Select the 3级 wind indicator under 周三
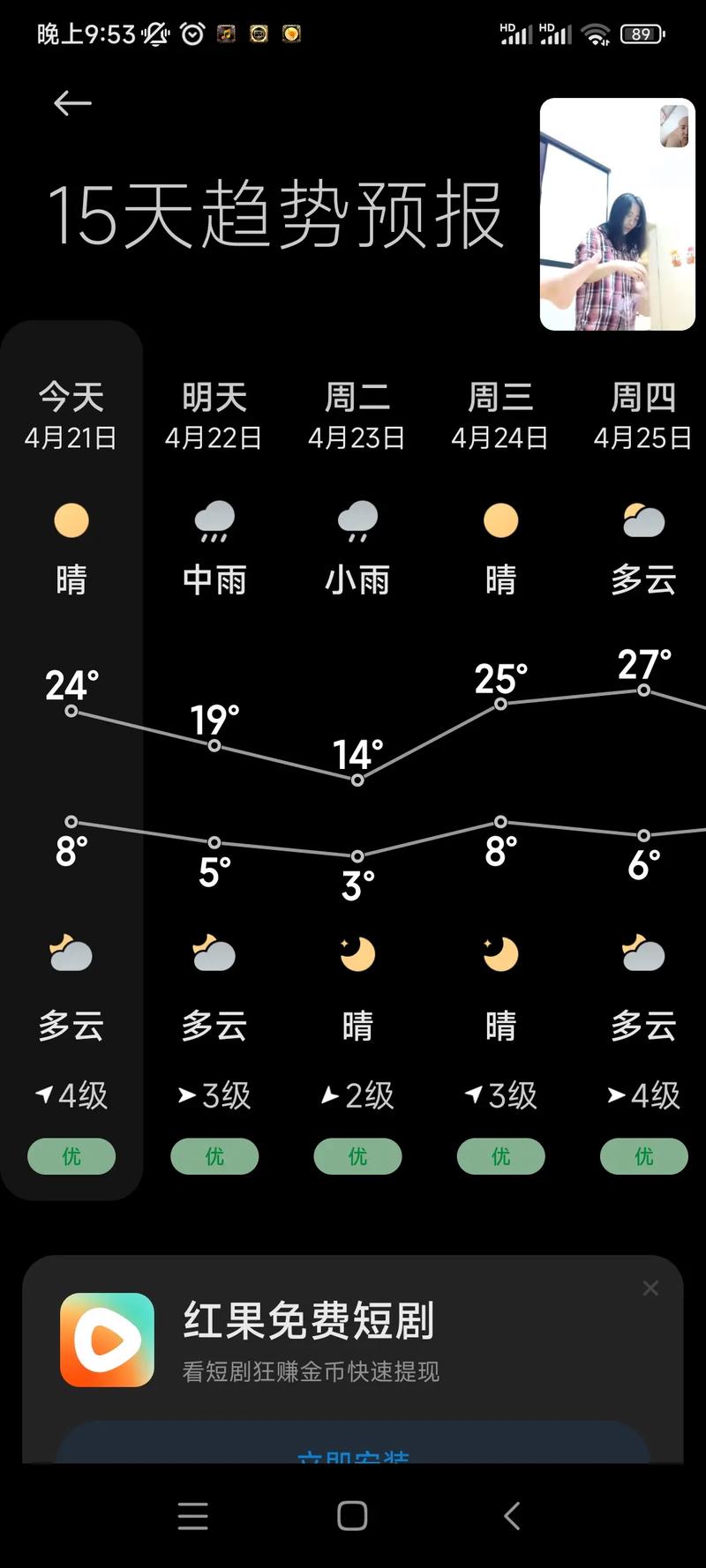The height and width of the screenshot is (1568, 706). (499, 1095)
